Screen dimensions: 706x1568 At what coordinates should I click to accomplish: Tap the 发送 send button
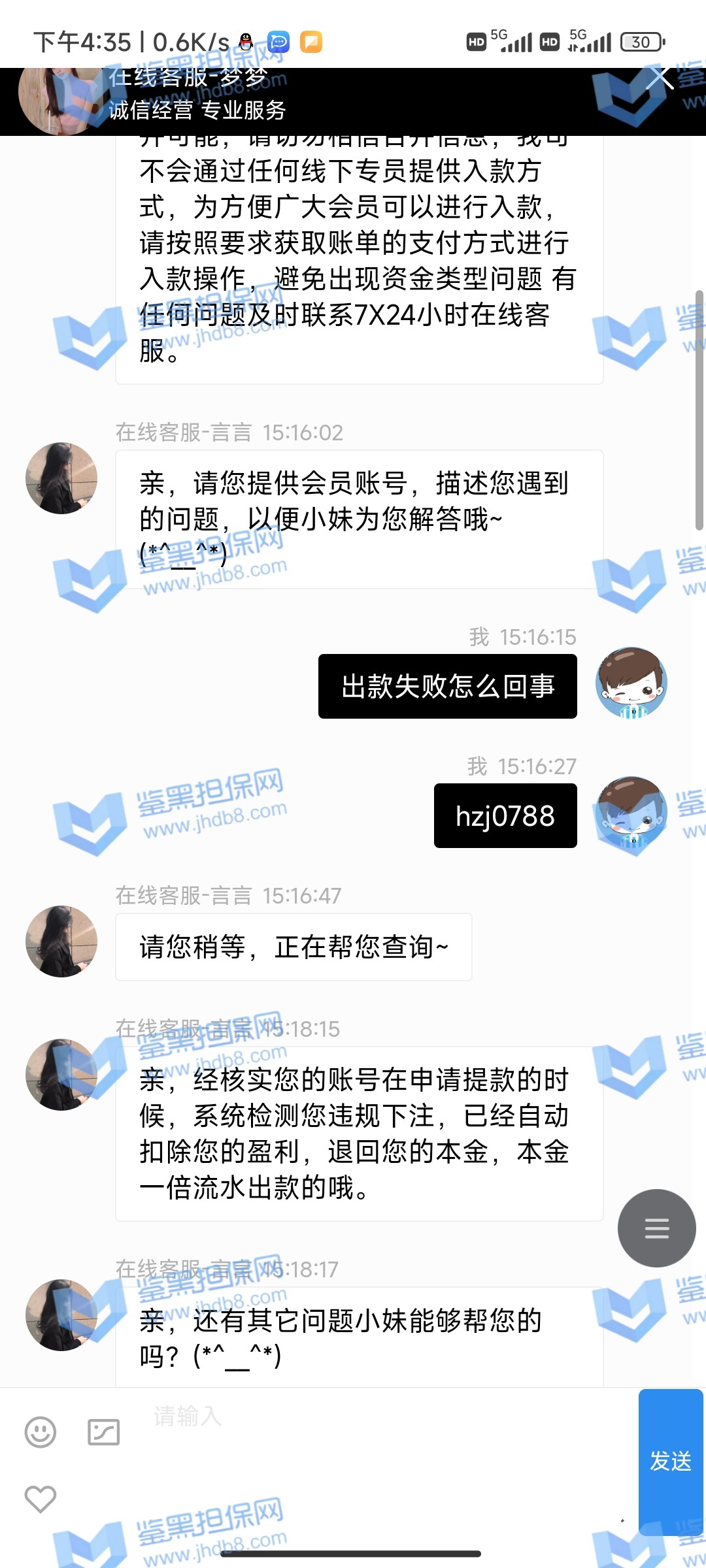pyautogui.click(x=670, y=1461)
